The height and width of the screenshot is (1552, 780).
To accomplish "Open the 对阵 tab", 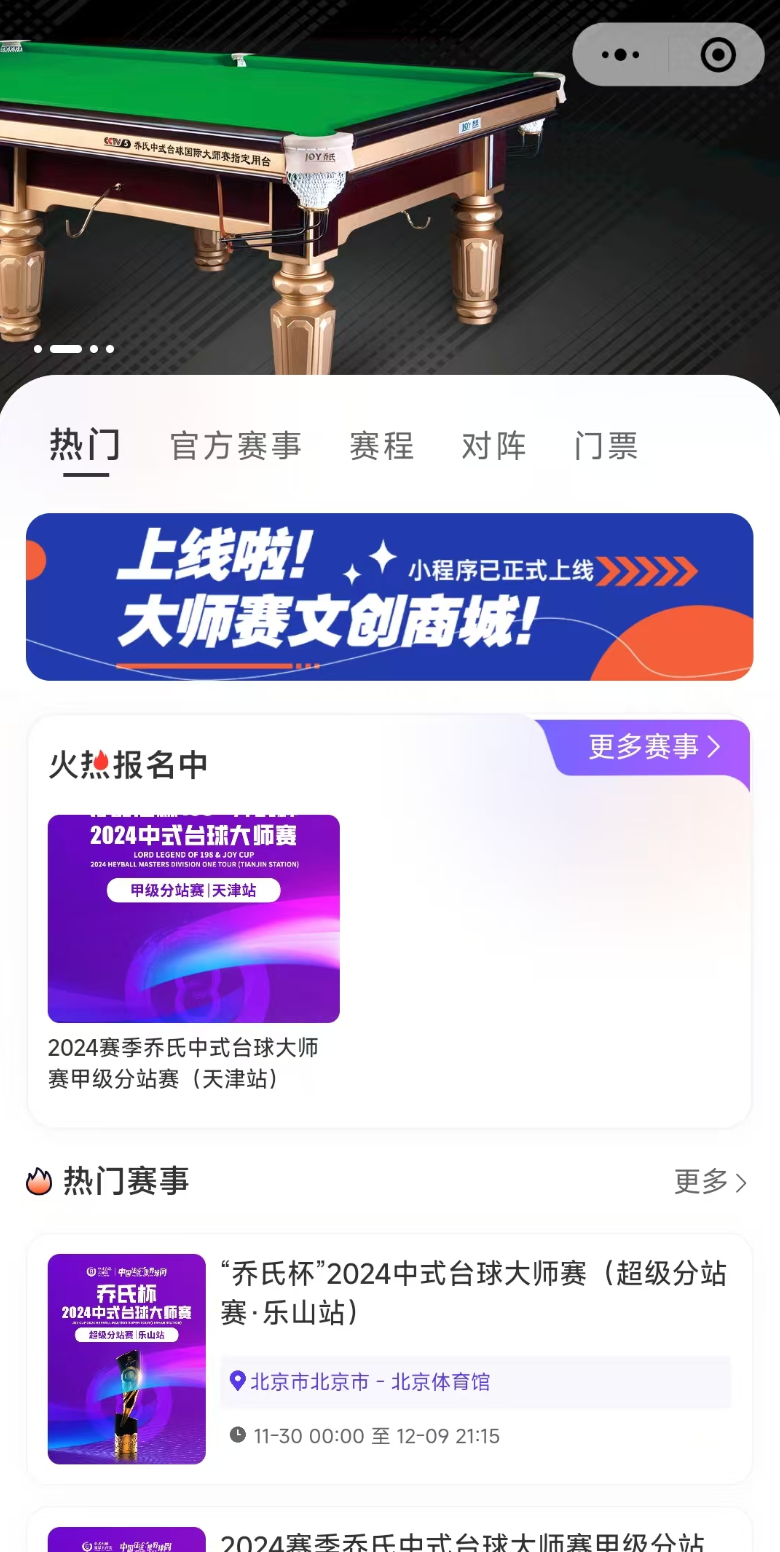I will pyautogui.click(x=493, y=445).
